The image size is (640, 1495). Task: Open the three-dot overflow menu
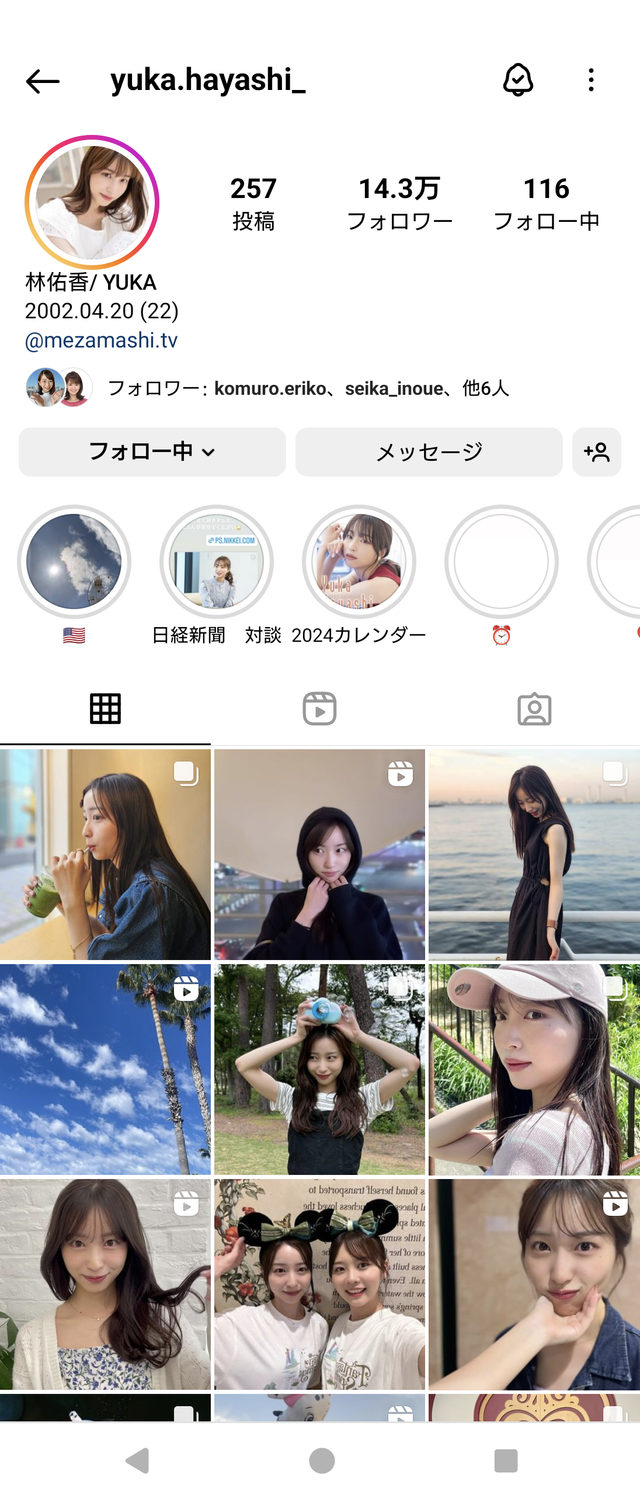(591, 81)
